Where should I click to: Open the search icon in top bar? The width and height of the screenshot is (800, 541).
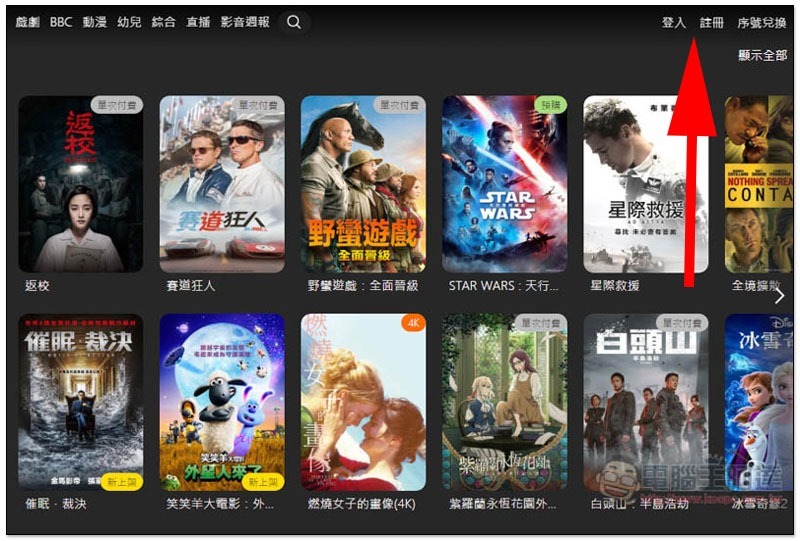[x=293, y=21]
